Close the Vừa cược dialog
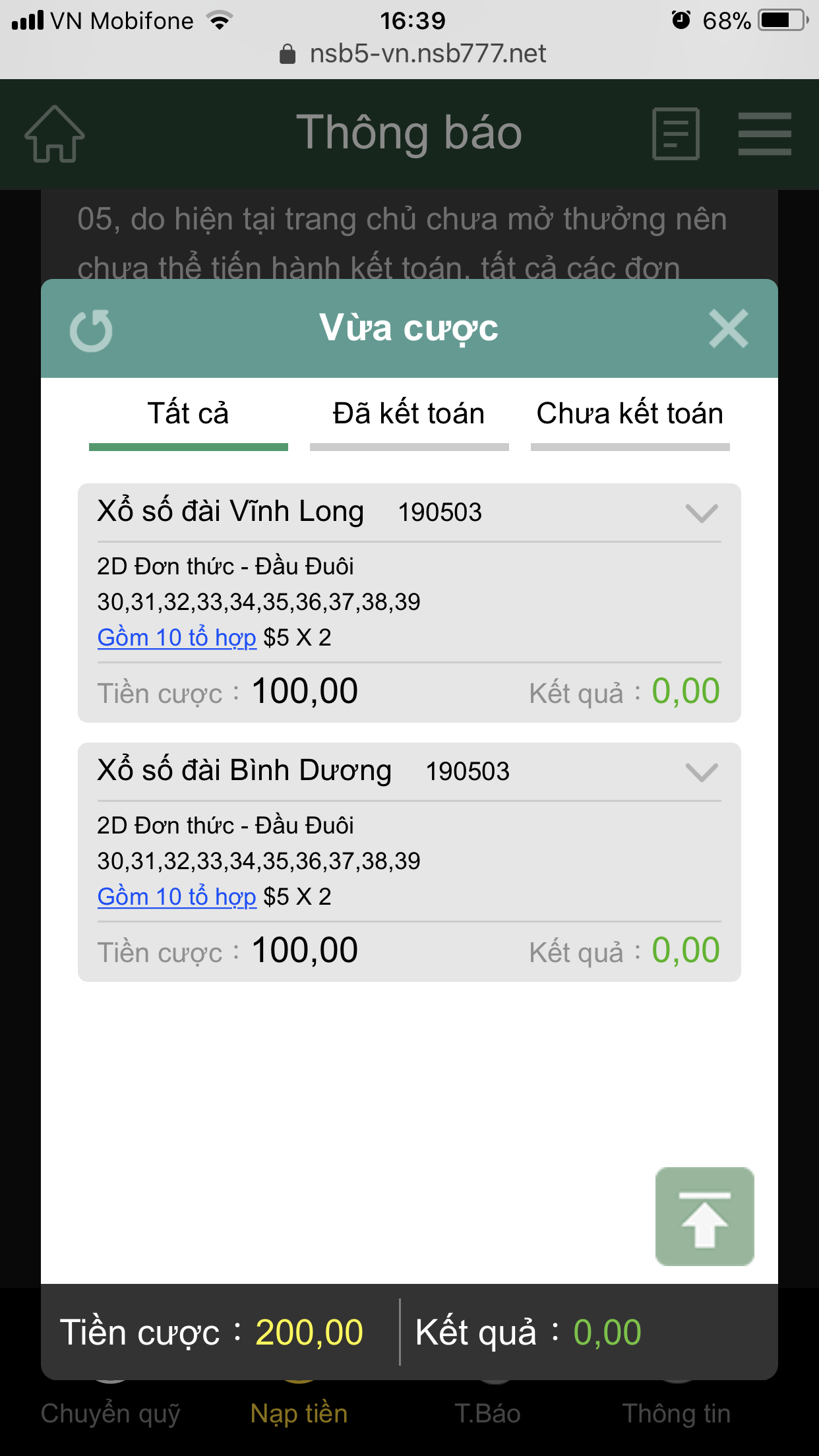819x1456 pixels. [x=728, y=328]
